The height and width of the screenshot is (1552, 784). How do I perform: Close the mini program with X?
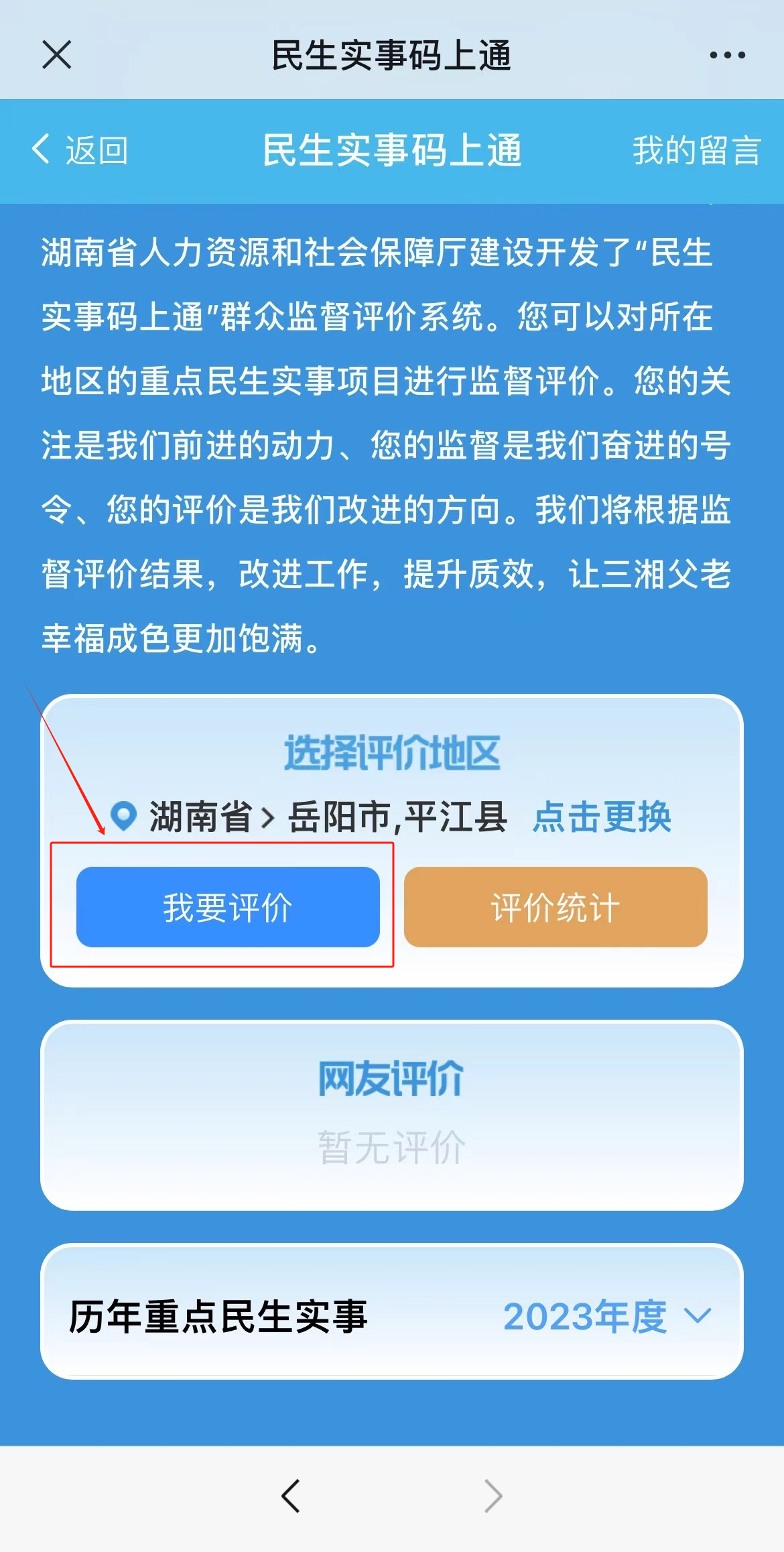pyautogui.click(x=56, y=55)
